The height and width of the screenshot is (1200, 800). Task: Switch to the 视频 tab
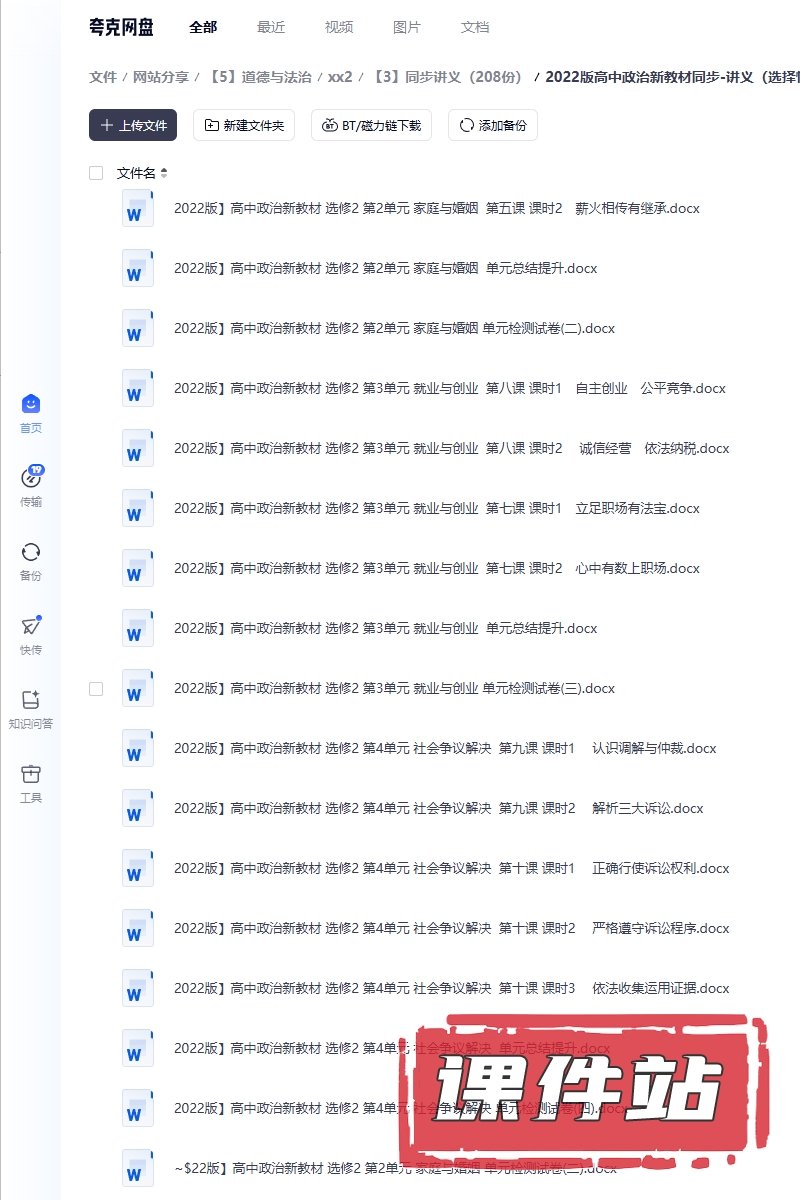click(339, 27)
